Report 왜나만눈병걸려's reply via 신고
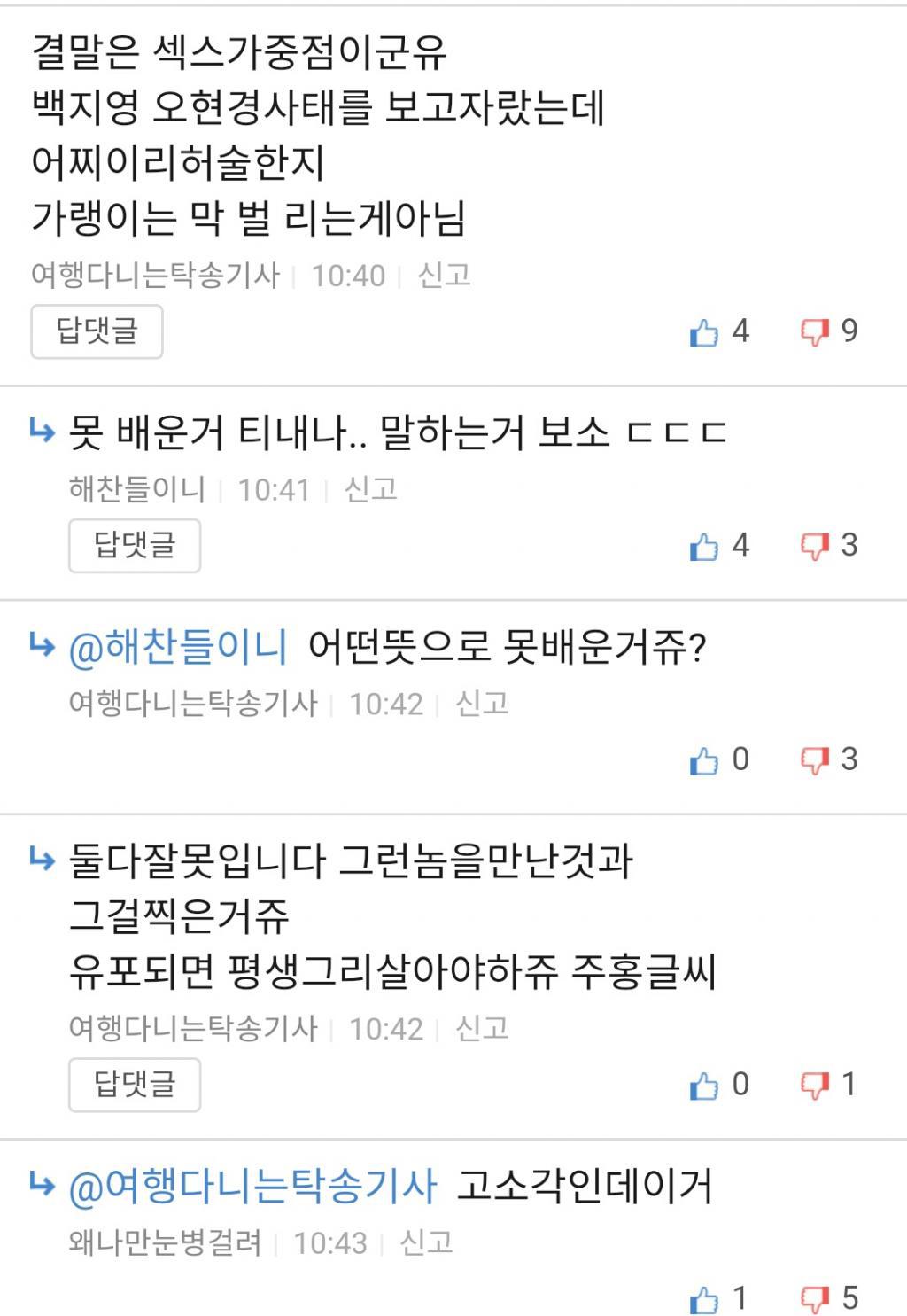The height and width of the screenshot is (1316, 907). [426, 1243]
